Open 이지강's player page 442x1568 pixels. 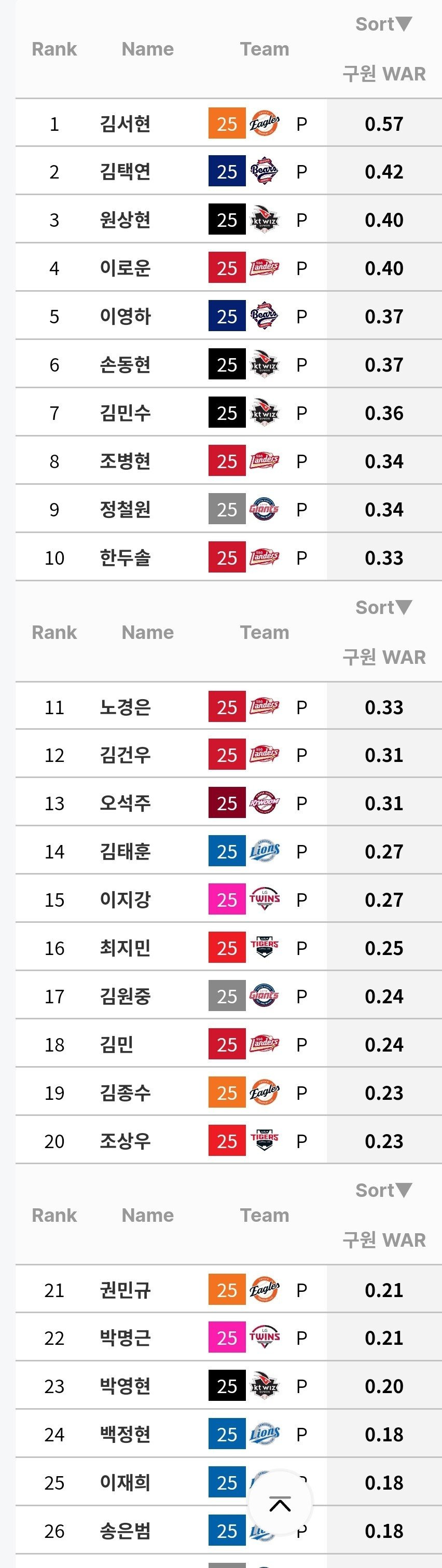tap(126, 899)
